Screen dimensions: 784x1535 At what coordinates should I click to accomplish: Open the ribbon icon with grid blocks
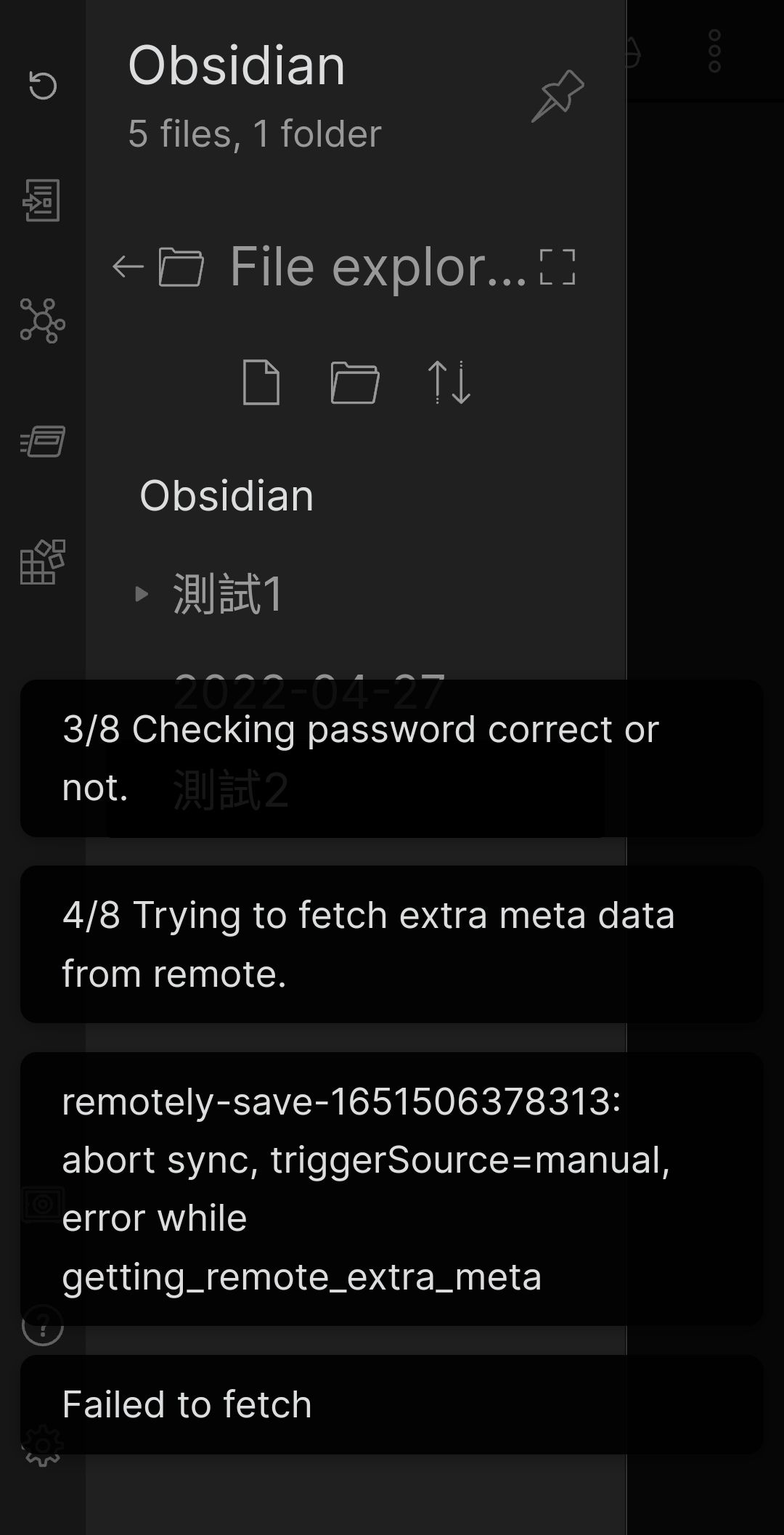pos(43,562)
